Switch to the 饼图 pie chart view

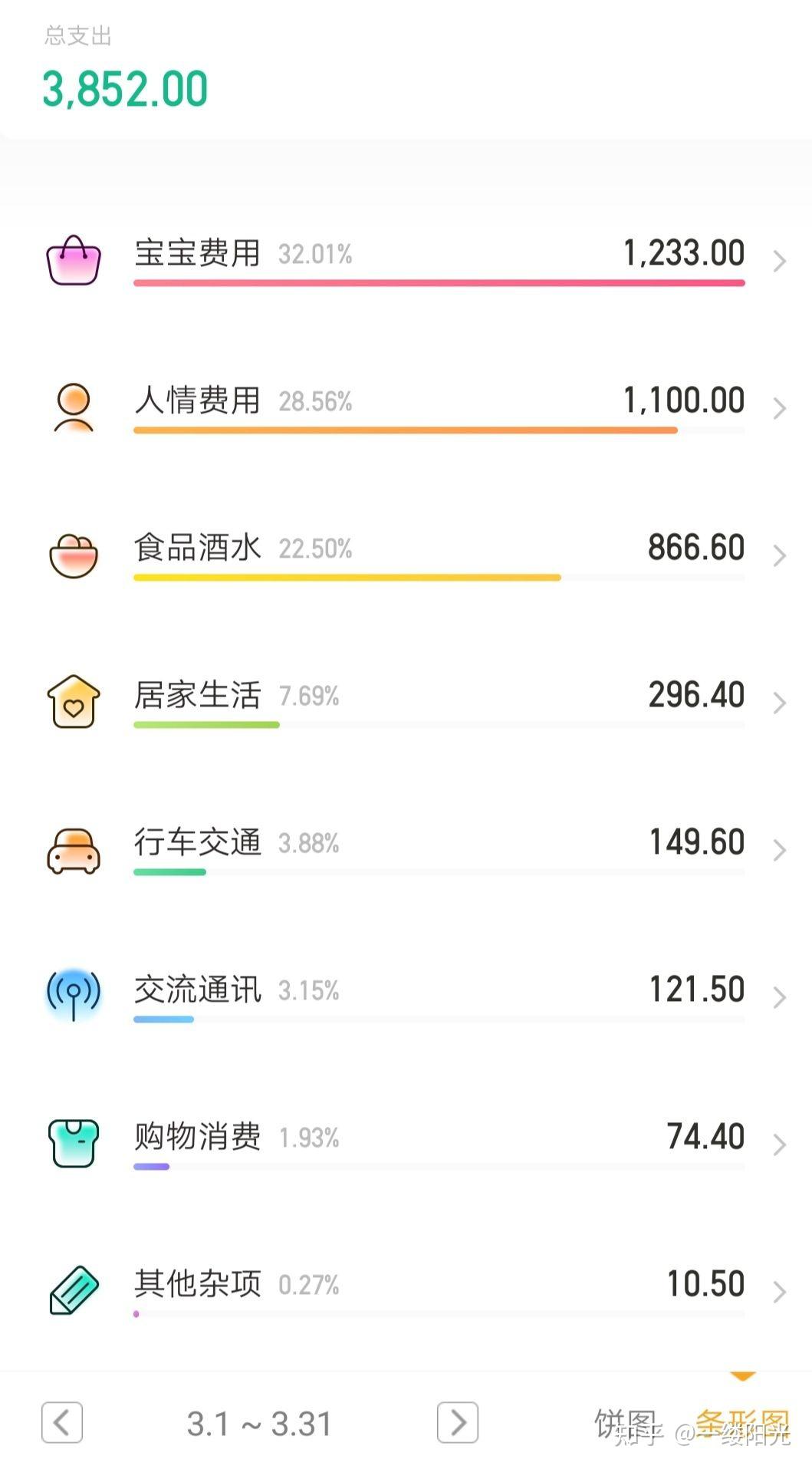point(626,1423)
